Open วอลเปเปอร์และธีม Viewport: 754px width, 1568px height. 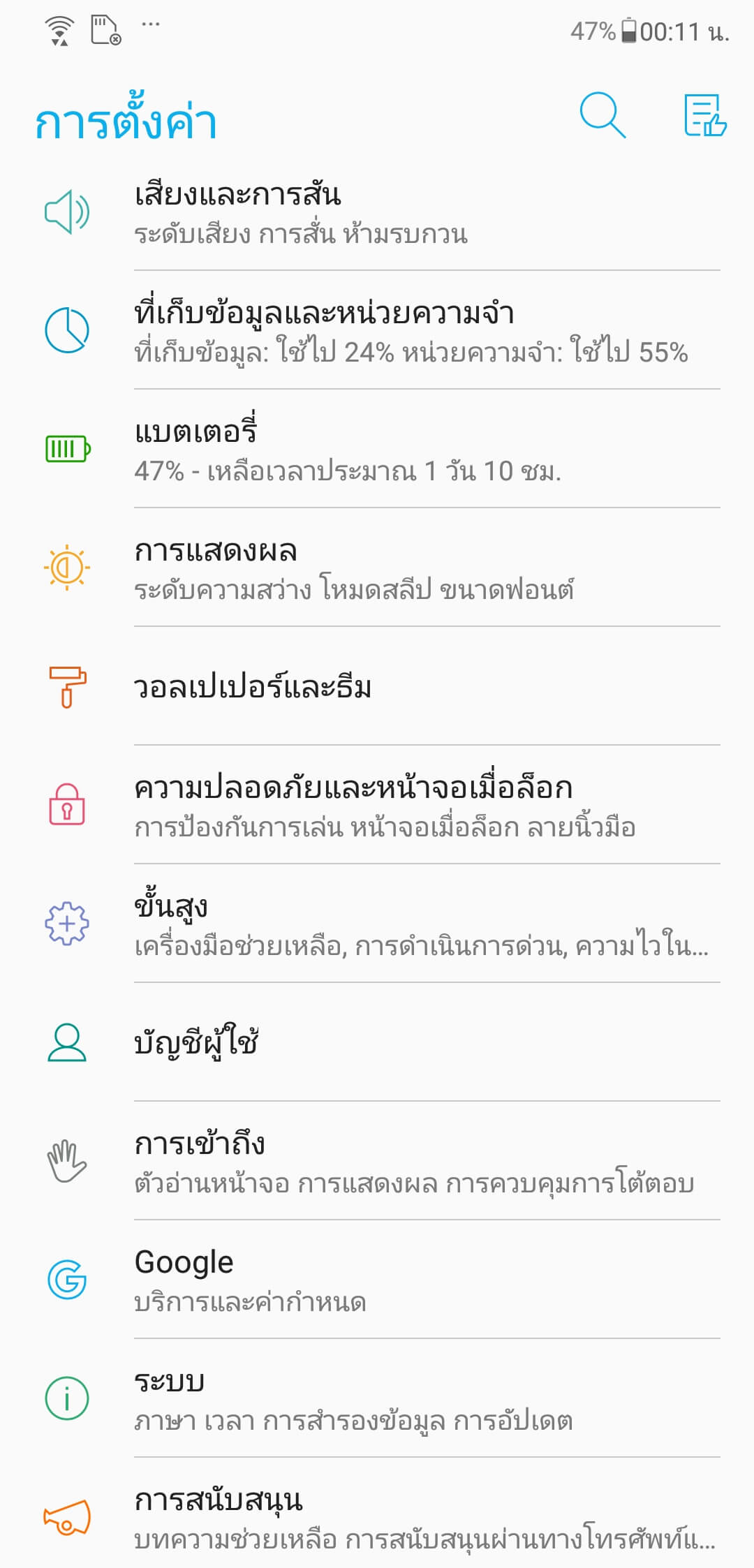coord(377,687)
